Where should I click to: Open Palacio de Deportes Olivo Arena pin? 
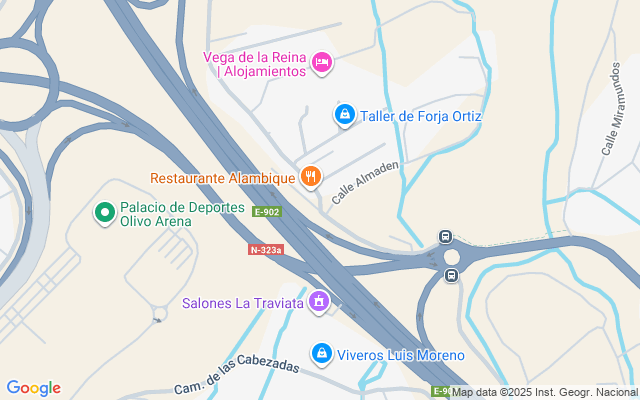click(x=104, y=212)
